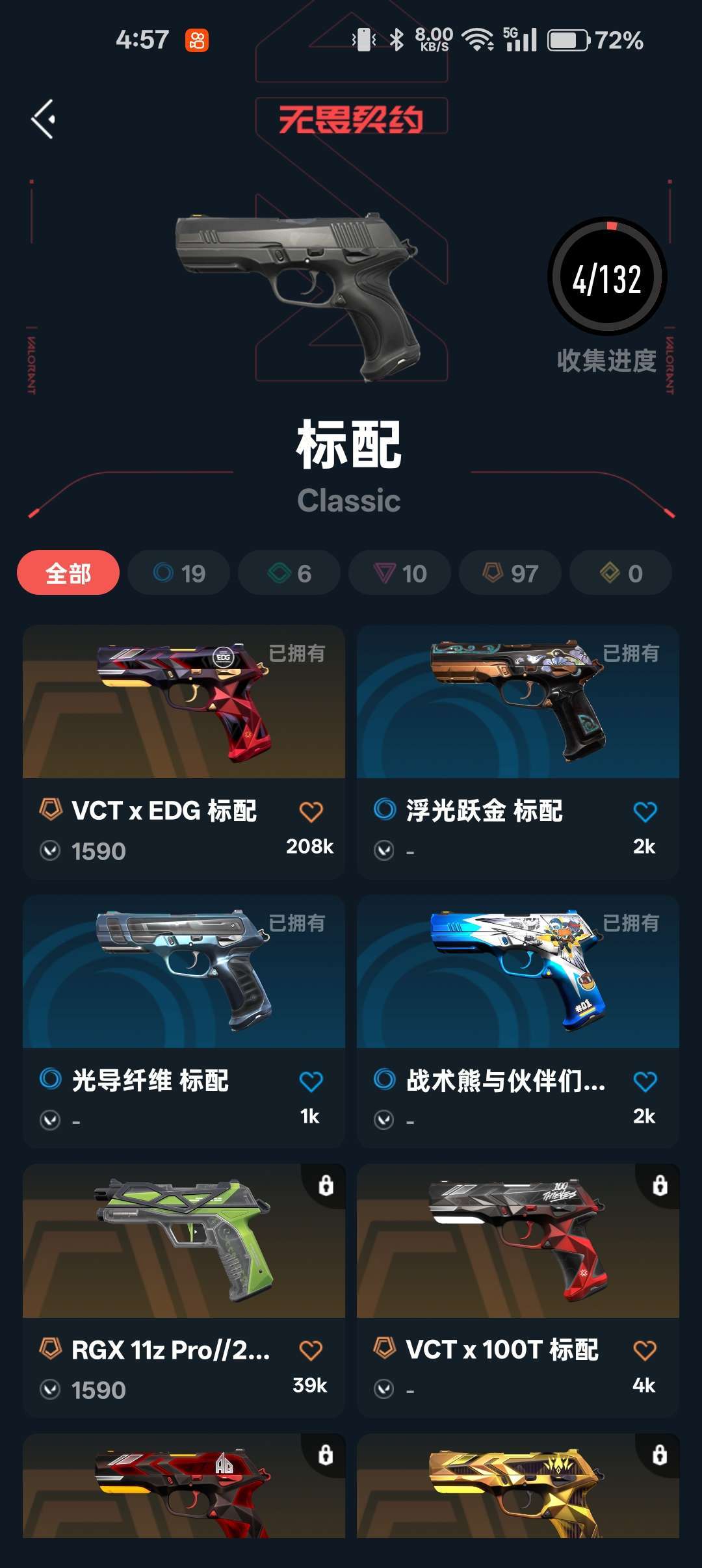Screen dimensions: 702x1568
Task: Like the VCT x EDG 标配 skin
Action: tap(311, 811)
